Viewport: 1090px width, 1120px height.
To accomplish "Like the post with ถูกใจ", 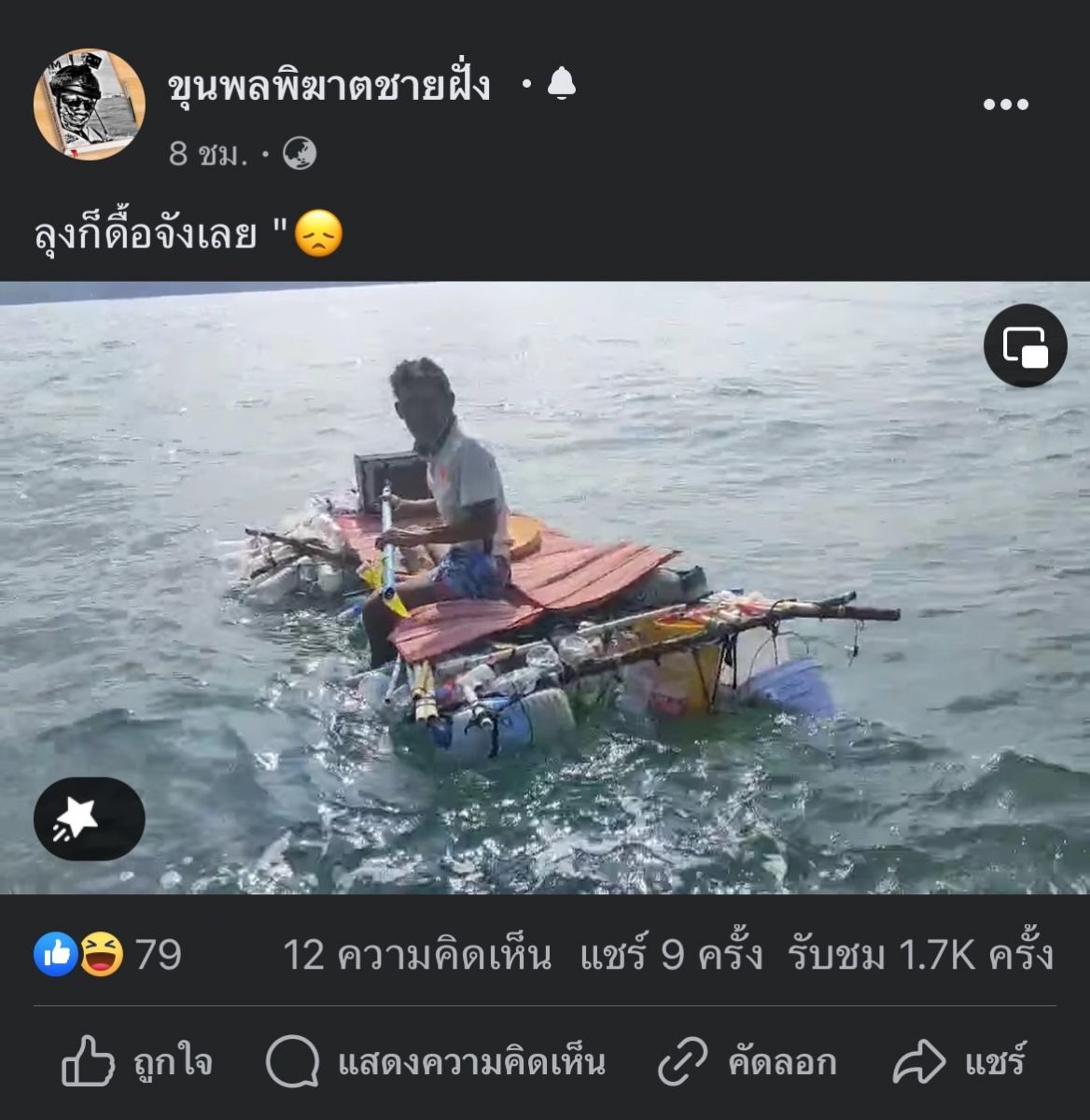I will tap(137, 1062).
